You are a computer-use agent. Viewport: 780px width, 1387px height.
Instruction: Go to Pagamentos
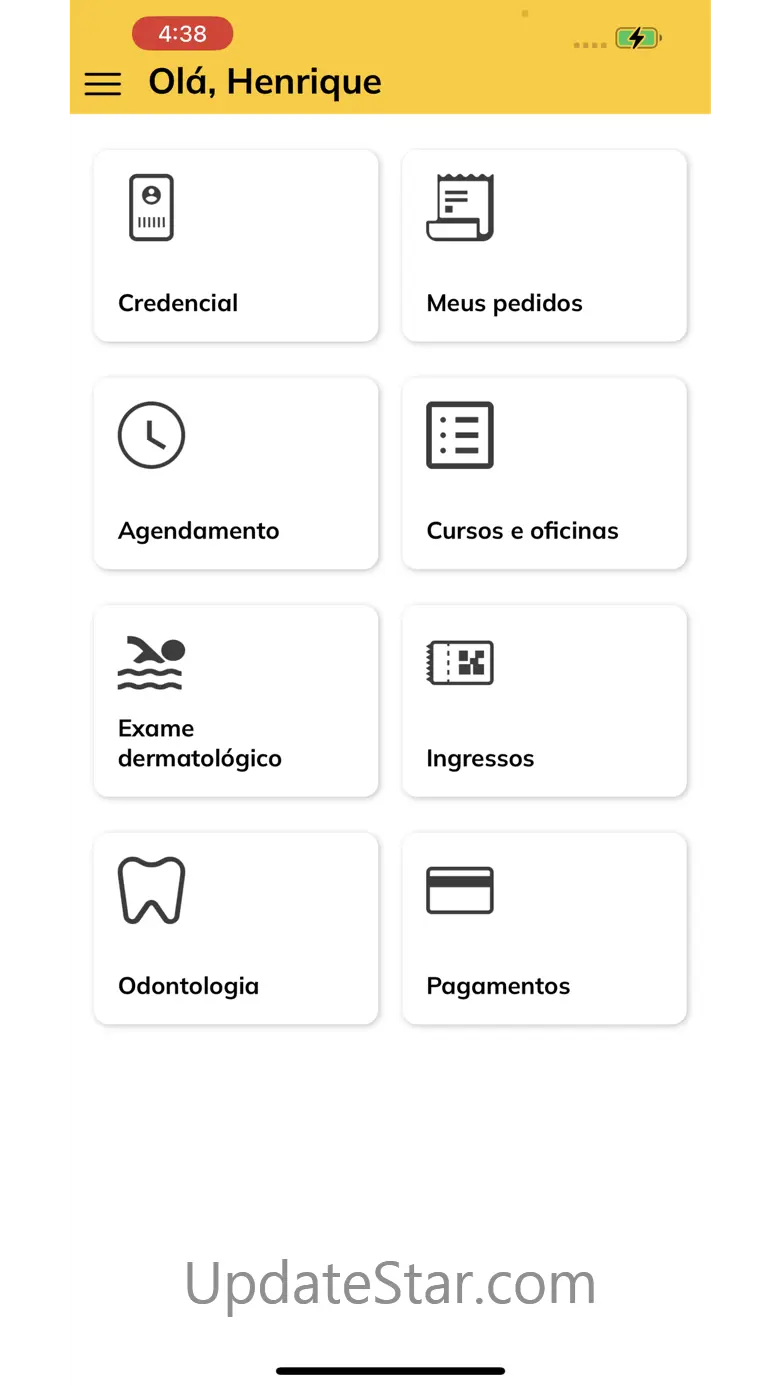(x=544, y=928)
